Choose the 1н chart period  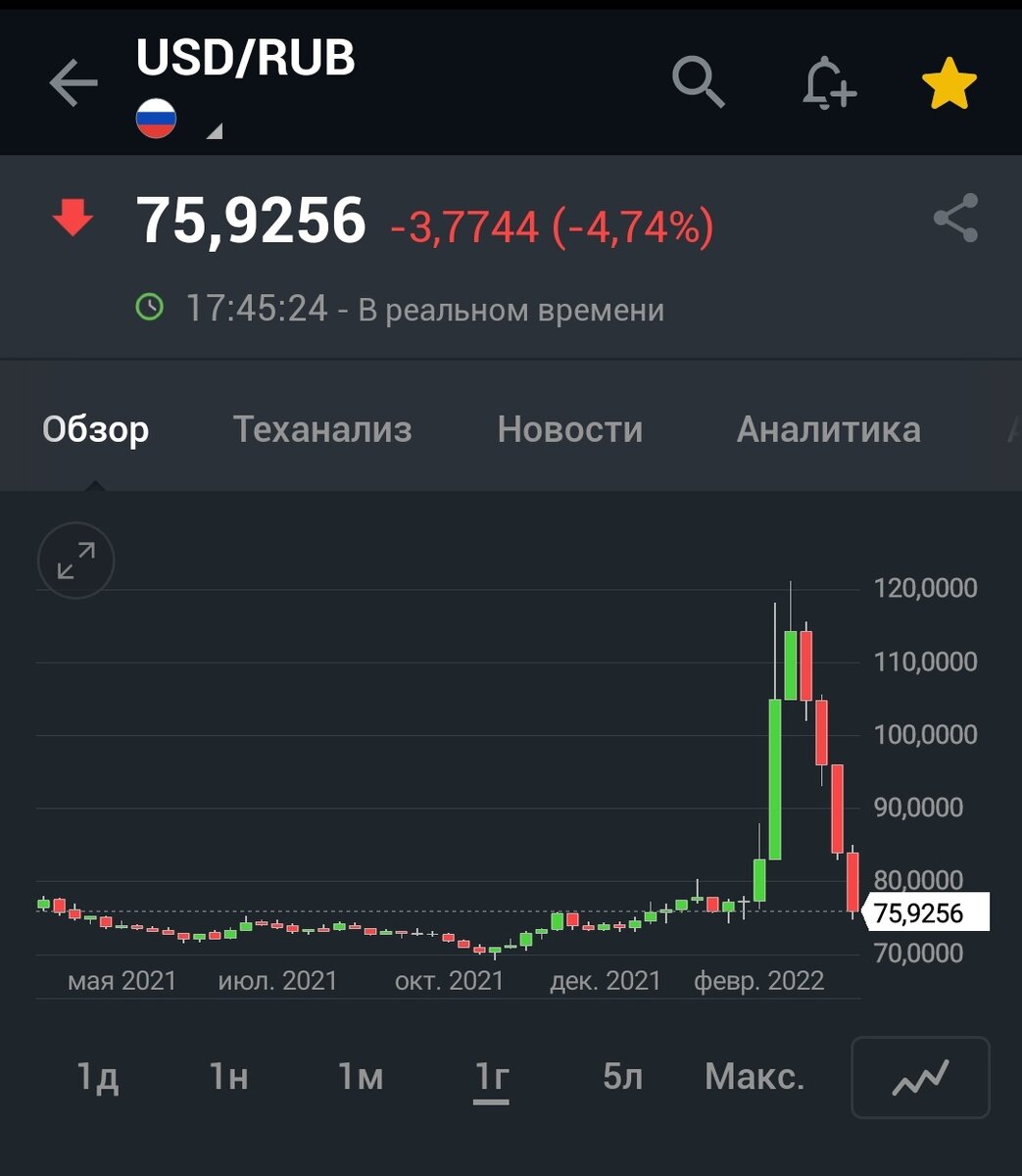(228, 1077)
